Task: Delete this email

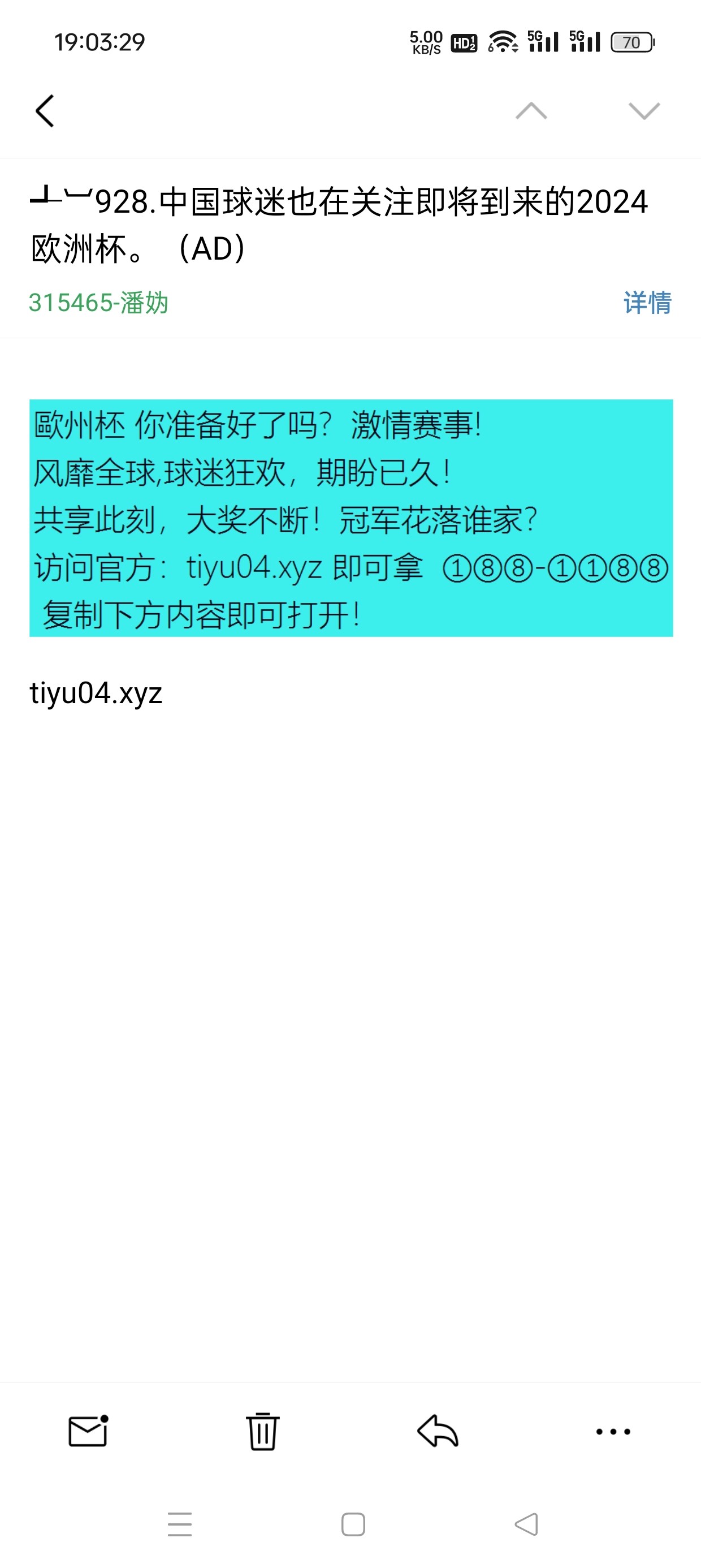Action: pos(263,1431)
